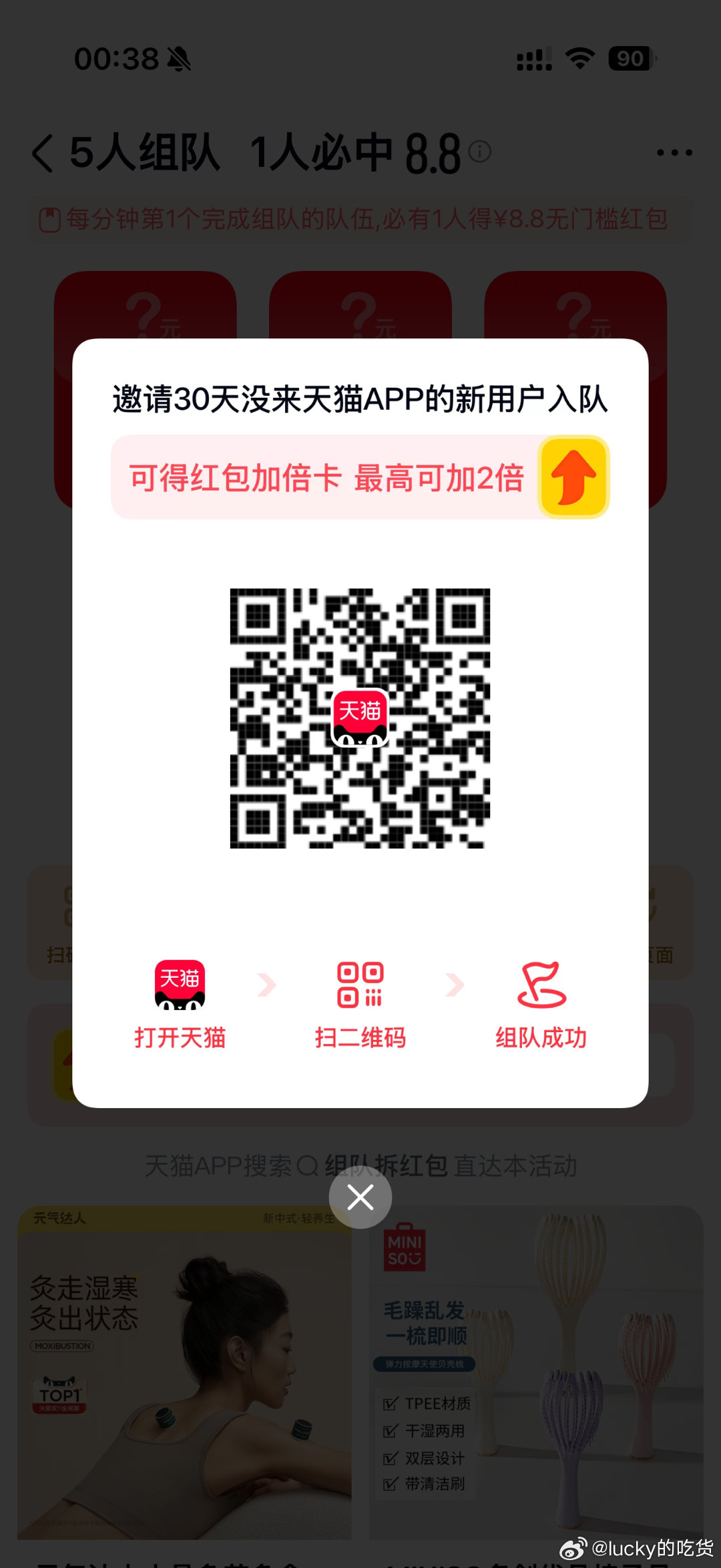Close the invite QR code popup
The height and width of the screenshot is (1568, 721).
point(360,1197)
